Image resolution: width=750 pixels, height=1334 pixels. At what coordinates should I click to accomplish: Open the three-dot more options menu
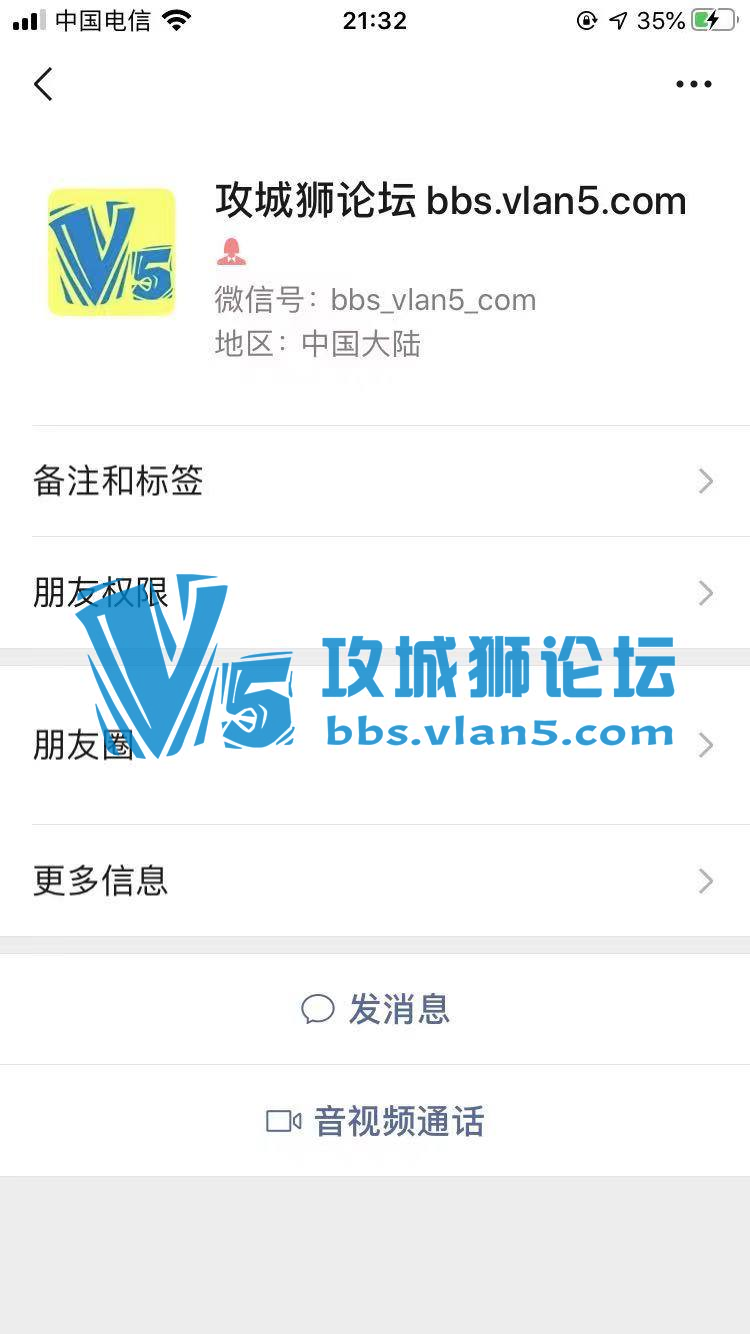click(693, 85)
